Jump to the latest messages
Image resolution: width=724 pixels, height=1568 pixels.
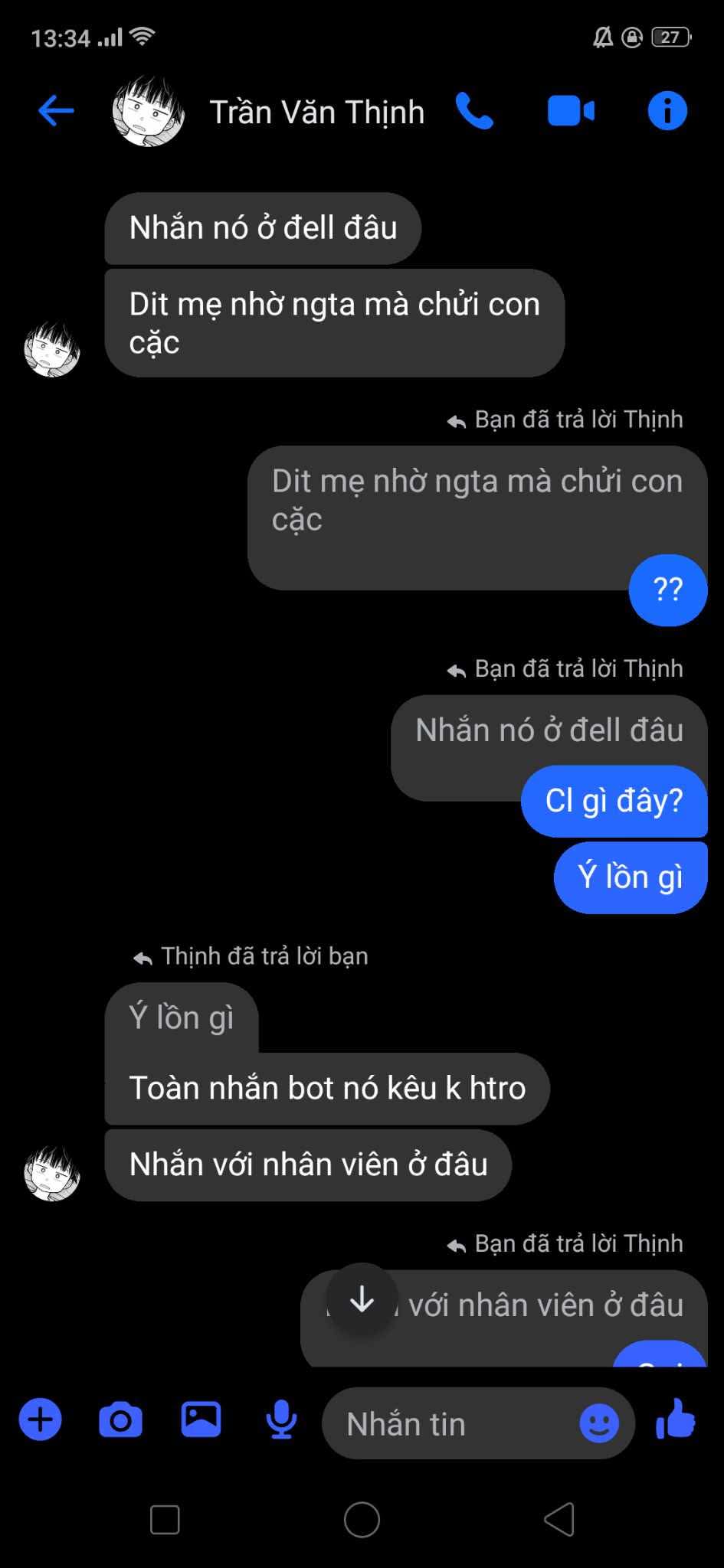[362, 1299]
